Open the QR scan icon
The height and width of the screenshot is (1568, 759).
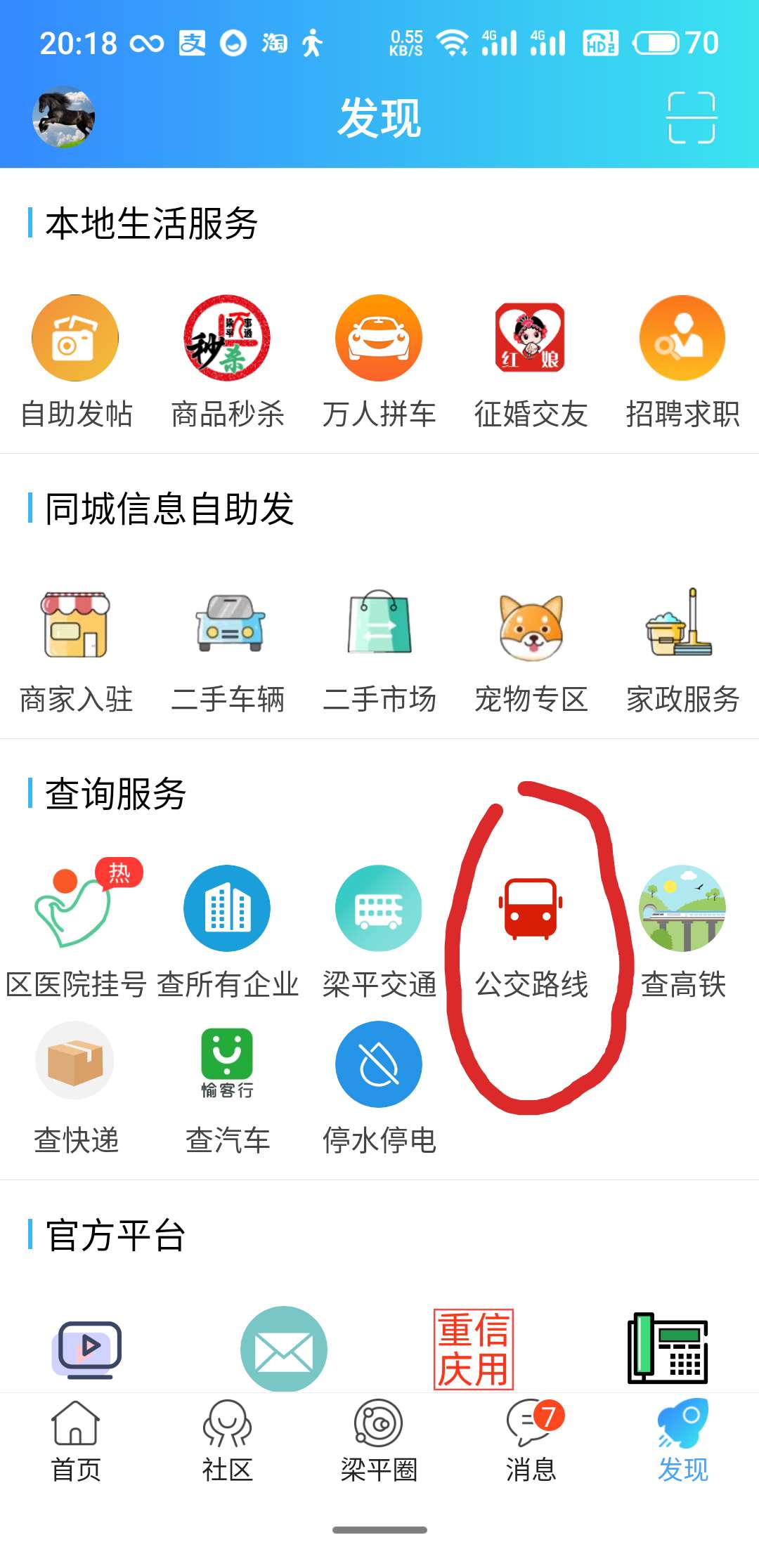tap(691, 117)
